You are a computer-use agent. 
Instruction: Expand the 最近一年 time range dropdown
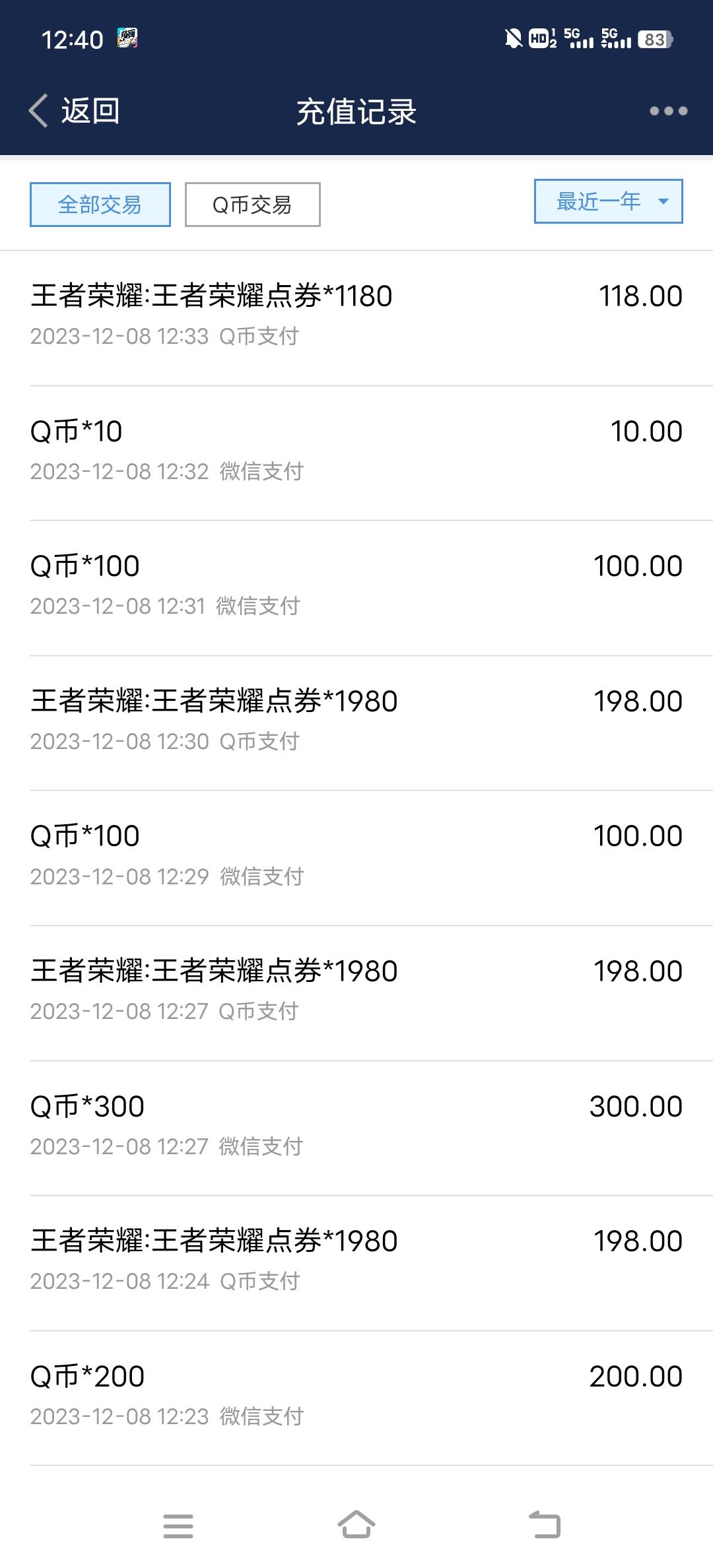point(608,201)
